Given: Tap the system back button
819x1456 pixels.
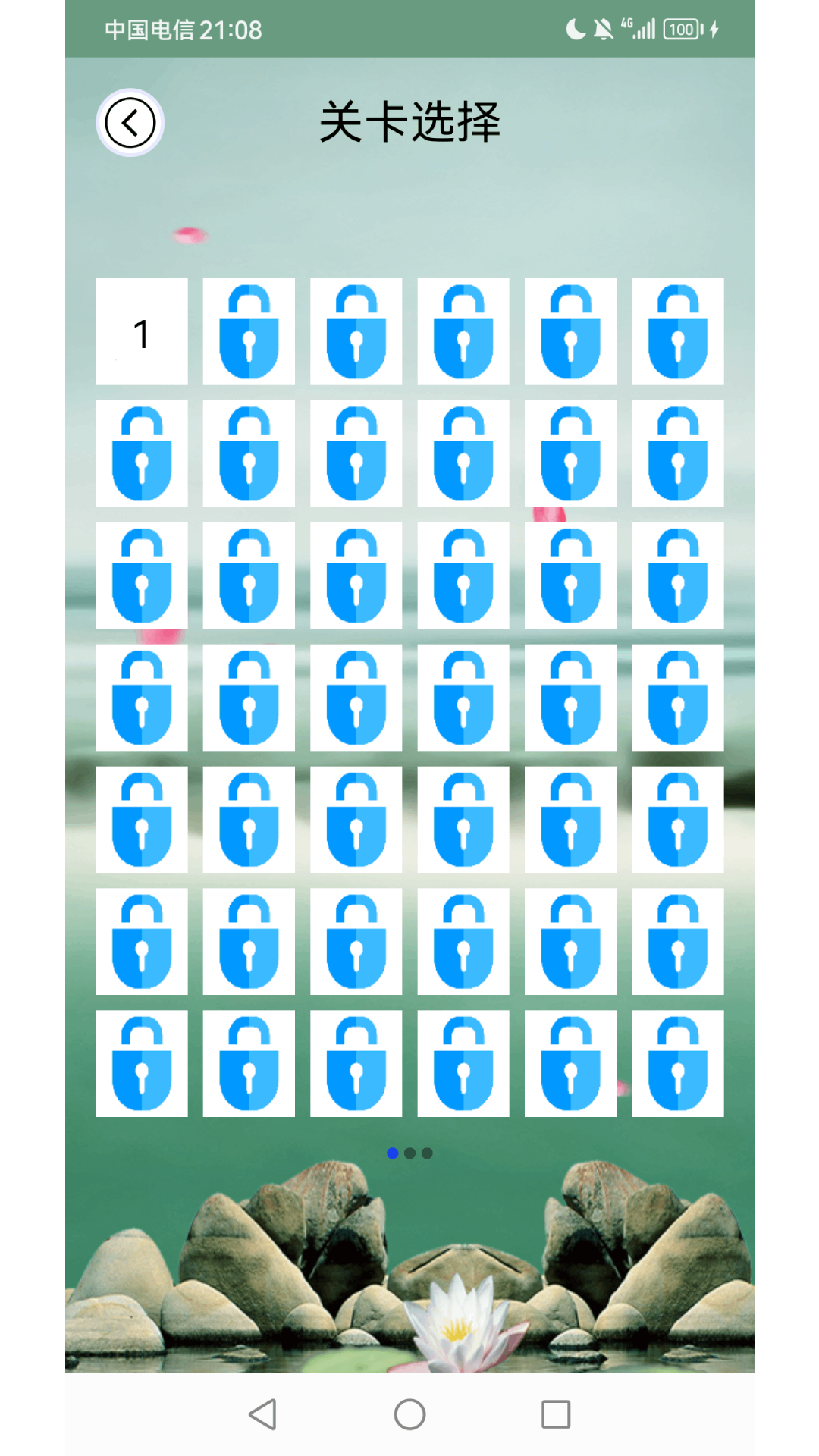Looking at the screenshot, I should [x=262, y=1414].
